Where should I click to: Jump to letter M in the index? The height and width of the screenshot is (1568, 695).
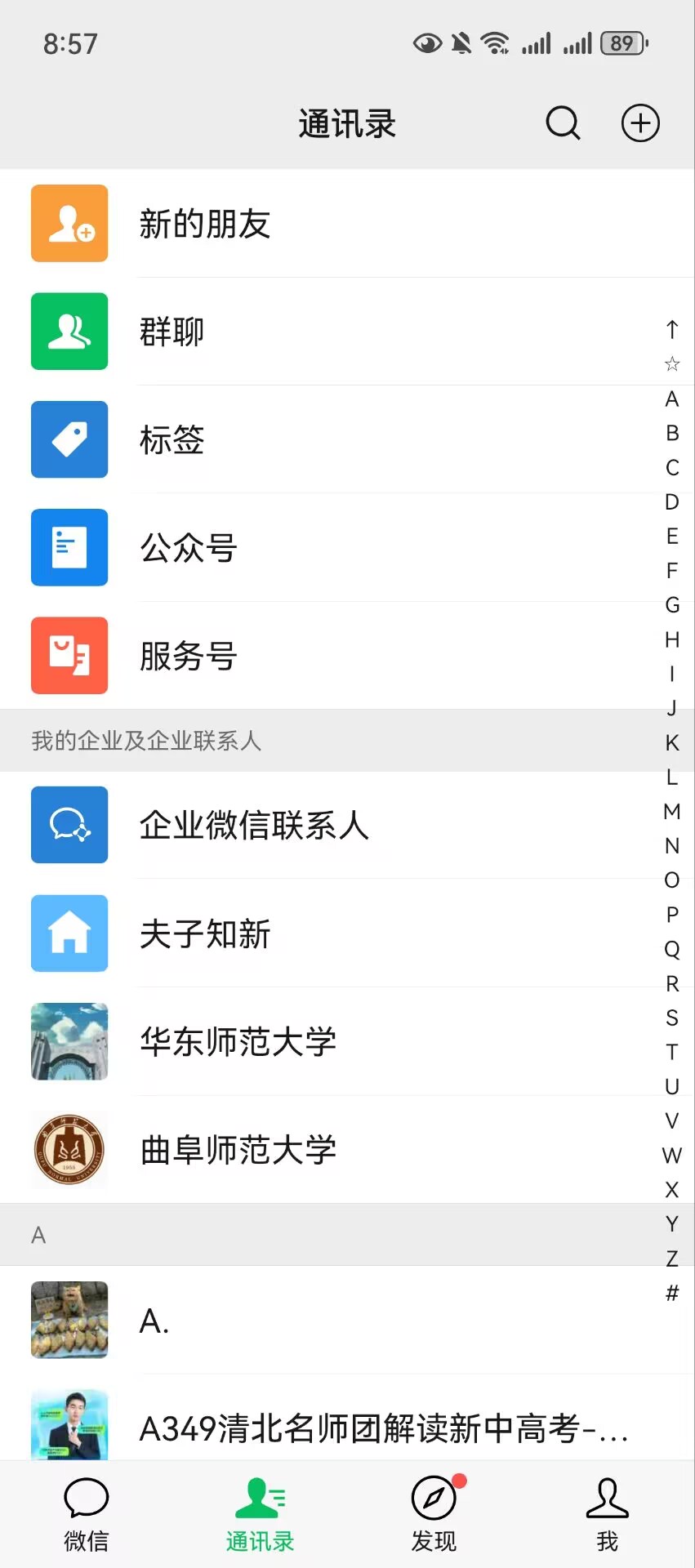point(671,812)
